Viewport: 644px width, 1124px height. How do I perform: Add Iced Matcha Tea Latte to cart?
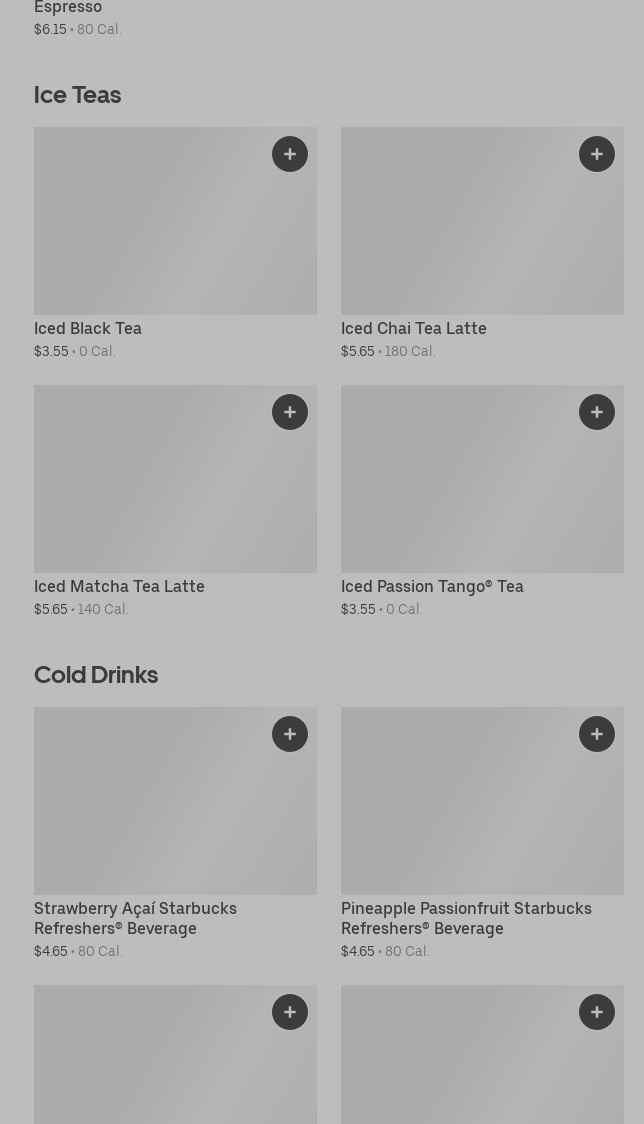pos(290,412)
